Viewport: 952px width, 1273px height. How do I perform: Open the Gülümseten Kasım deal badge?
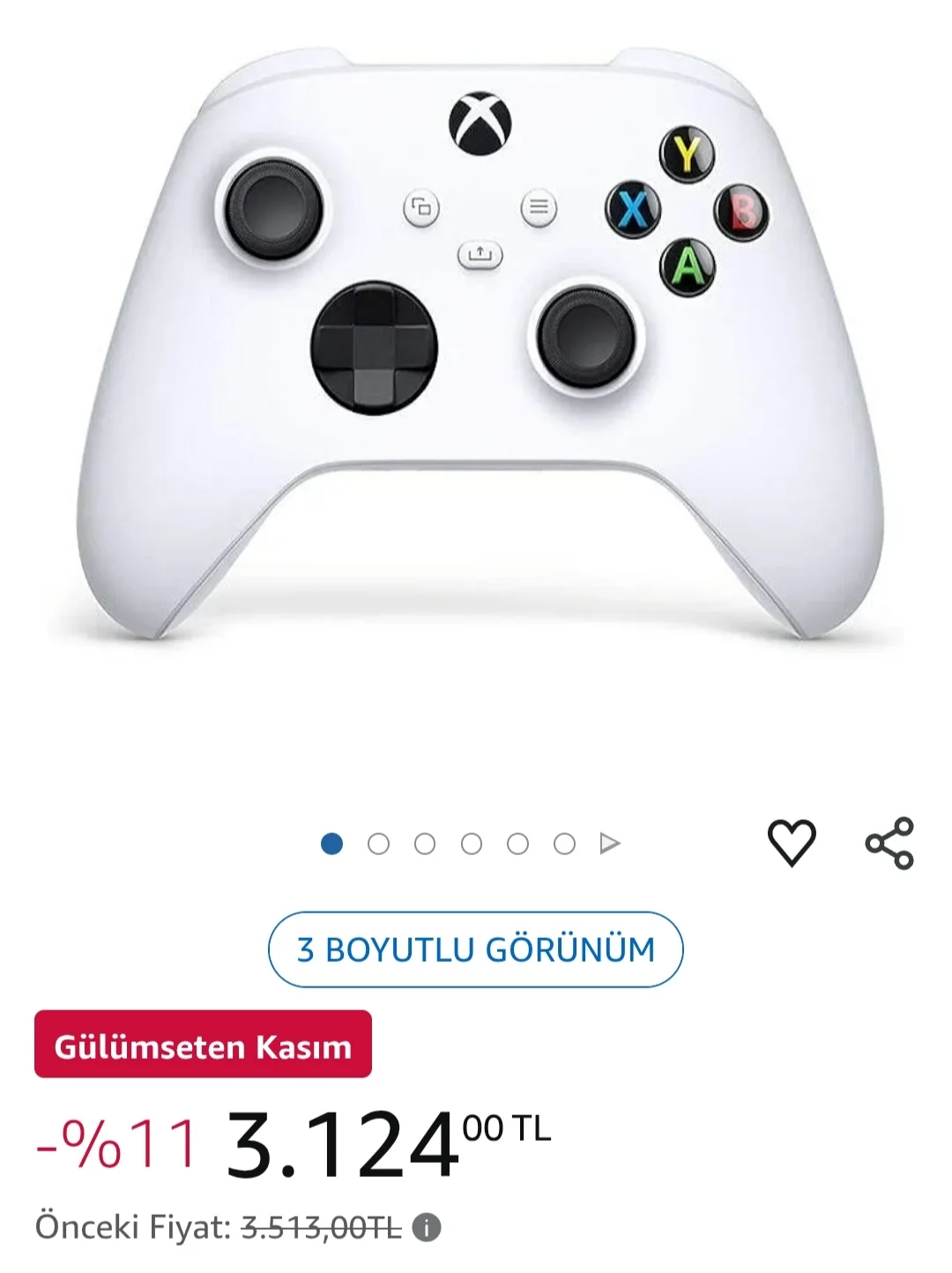(203, 1045)
